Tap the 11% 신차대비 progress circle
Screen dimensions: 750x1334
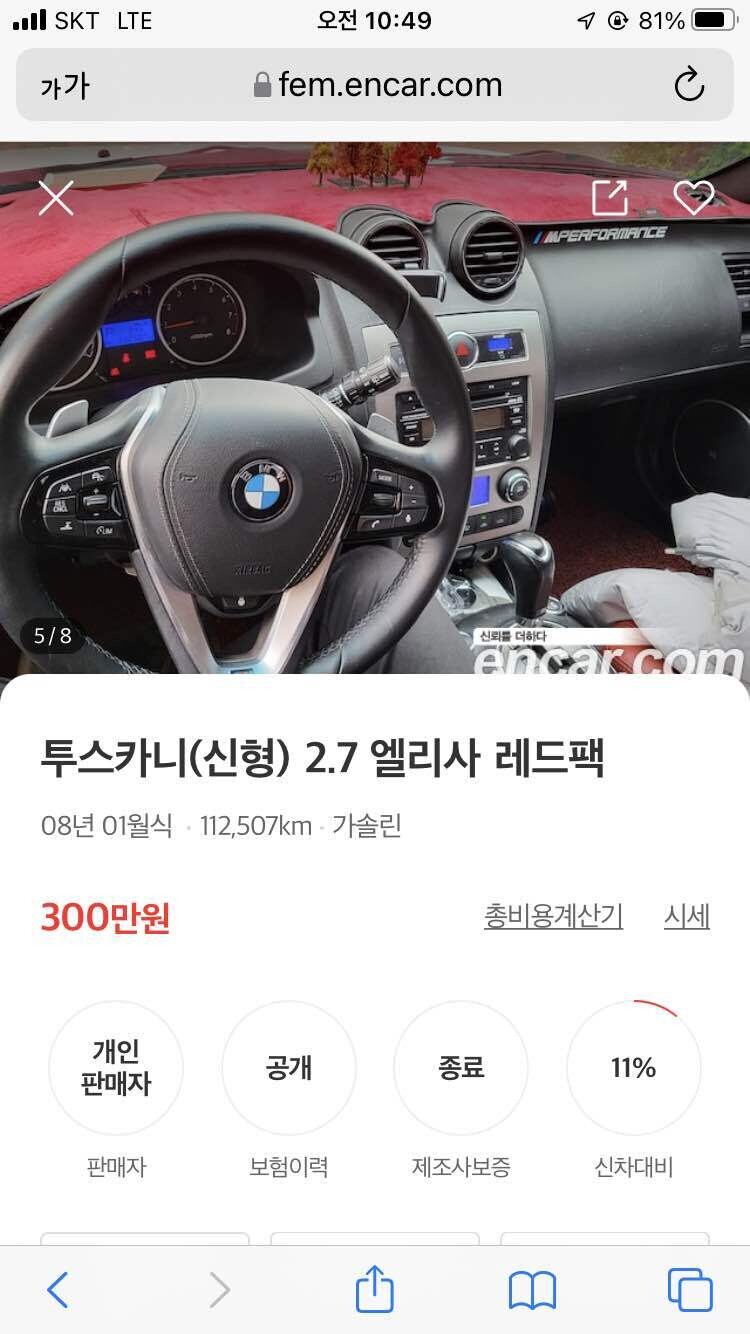coord(633,1068)
